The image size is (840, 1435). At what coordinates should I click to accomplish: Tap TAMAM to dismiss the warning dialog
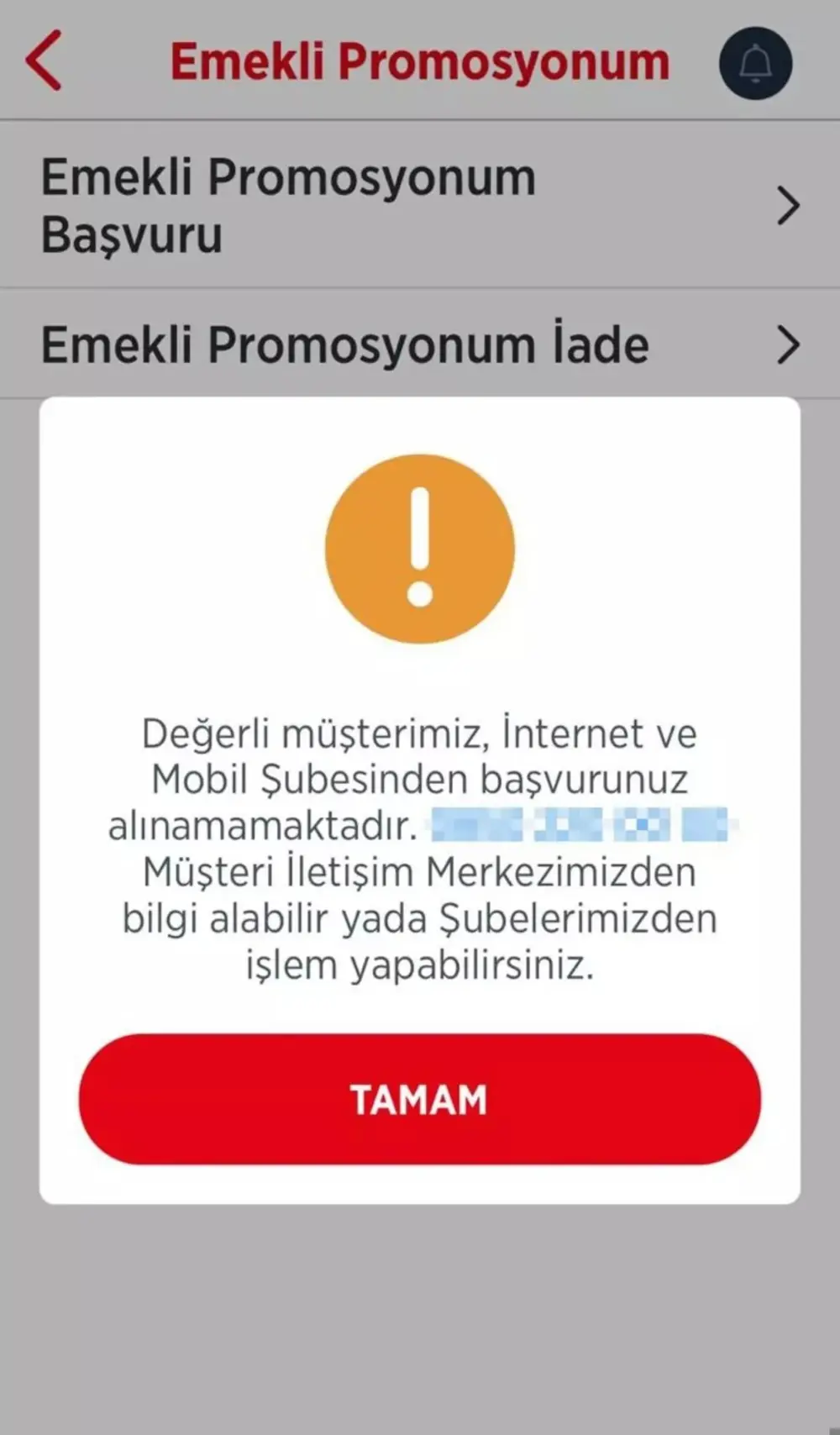point(419,1099)
